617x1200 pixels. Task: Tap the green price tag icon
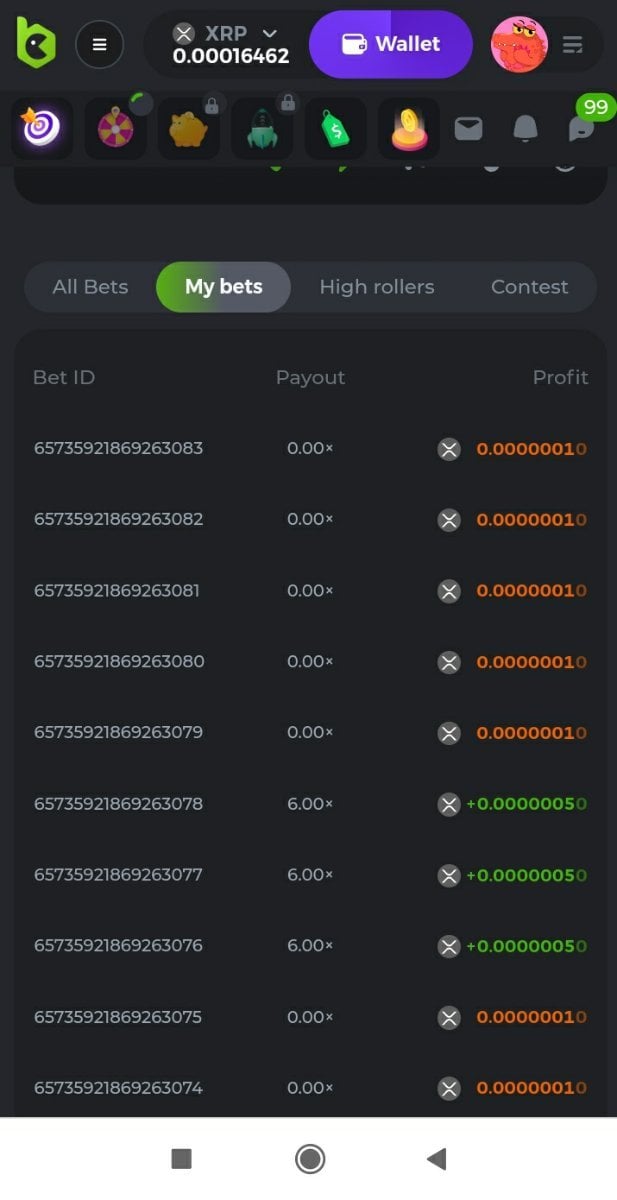(x=336, y=129)
